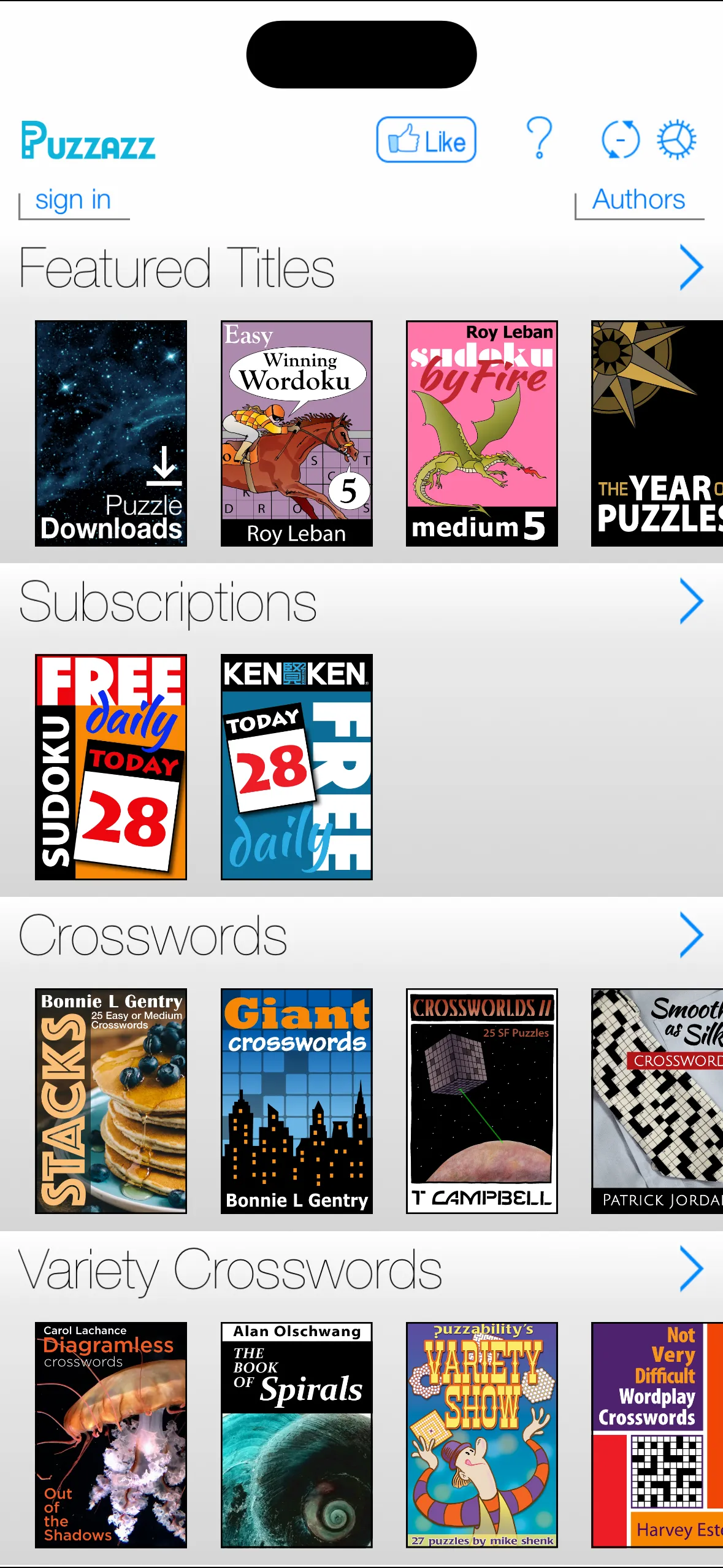723x1568 pixels.
Task: Open Stacks by Bonnie L Gentry
Action: tap(111, 1101)
